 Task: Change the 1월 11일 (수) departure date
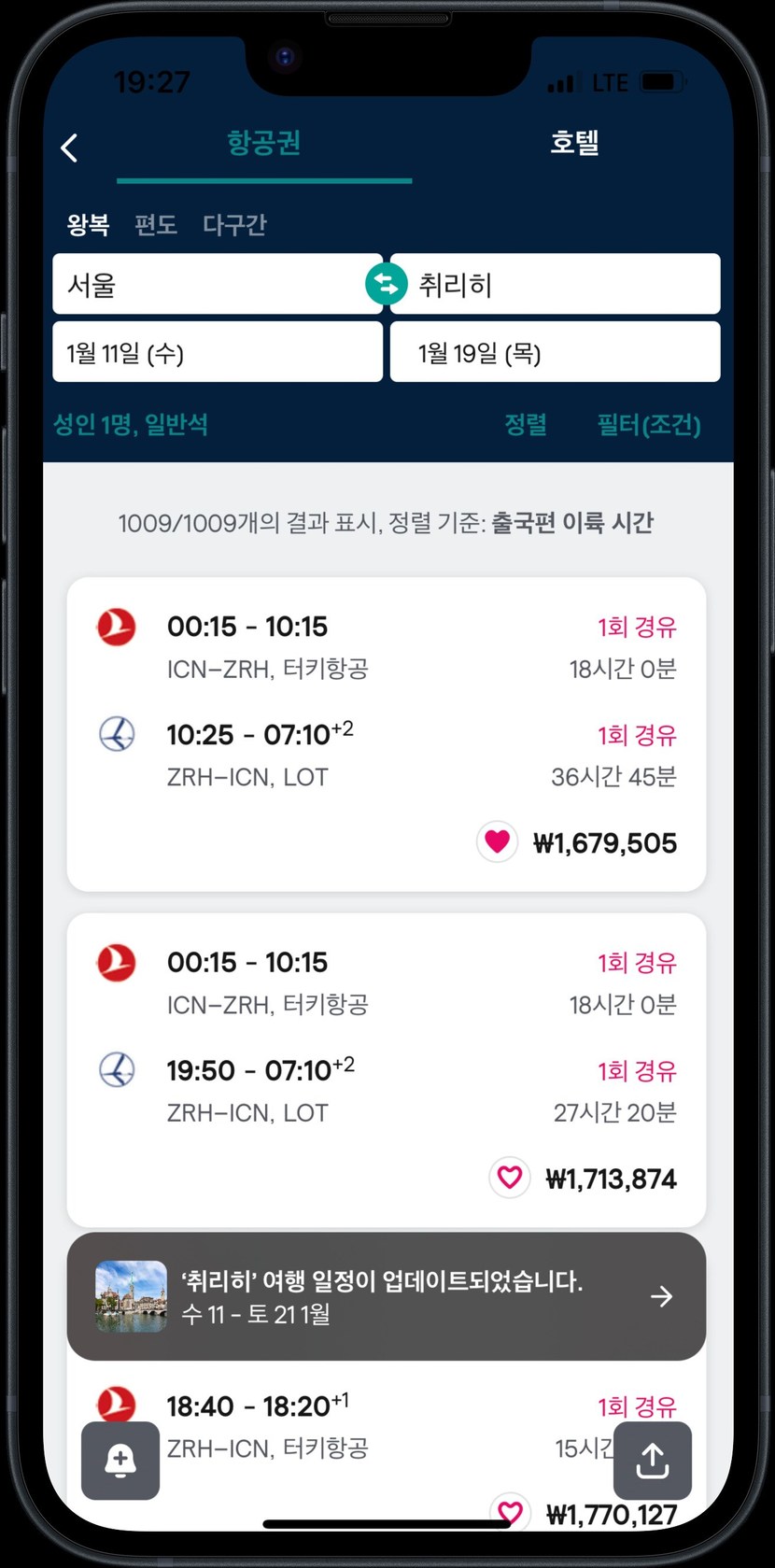217,352
